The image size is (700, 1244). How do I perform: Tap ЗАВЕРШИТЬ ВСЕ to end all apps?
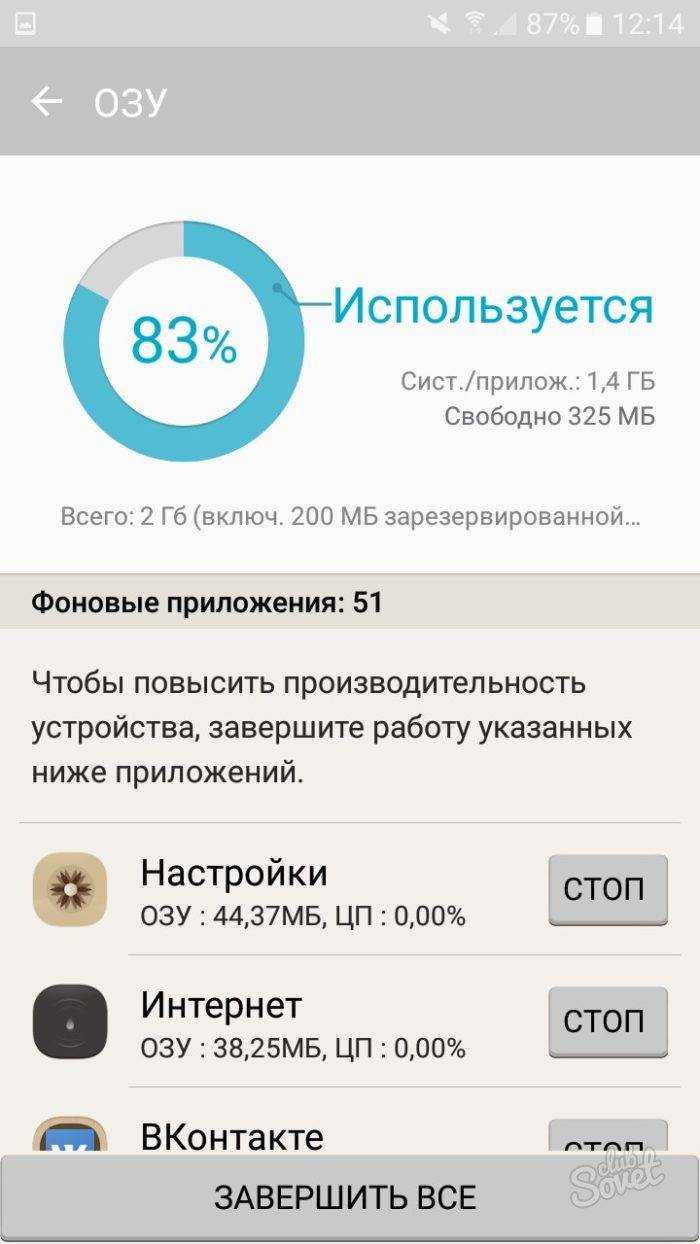(345, 1197)
